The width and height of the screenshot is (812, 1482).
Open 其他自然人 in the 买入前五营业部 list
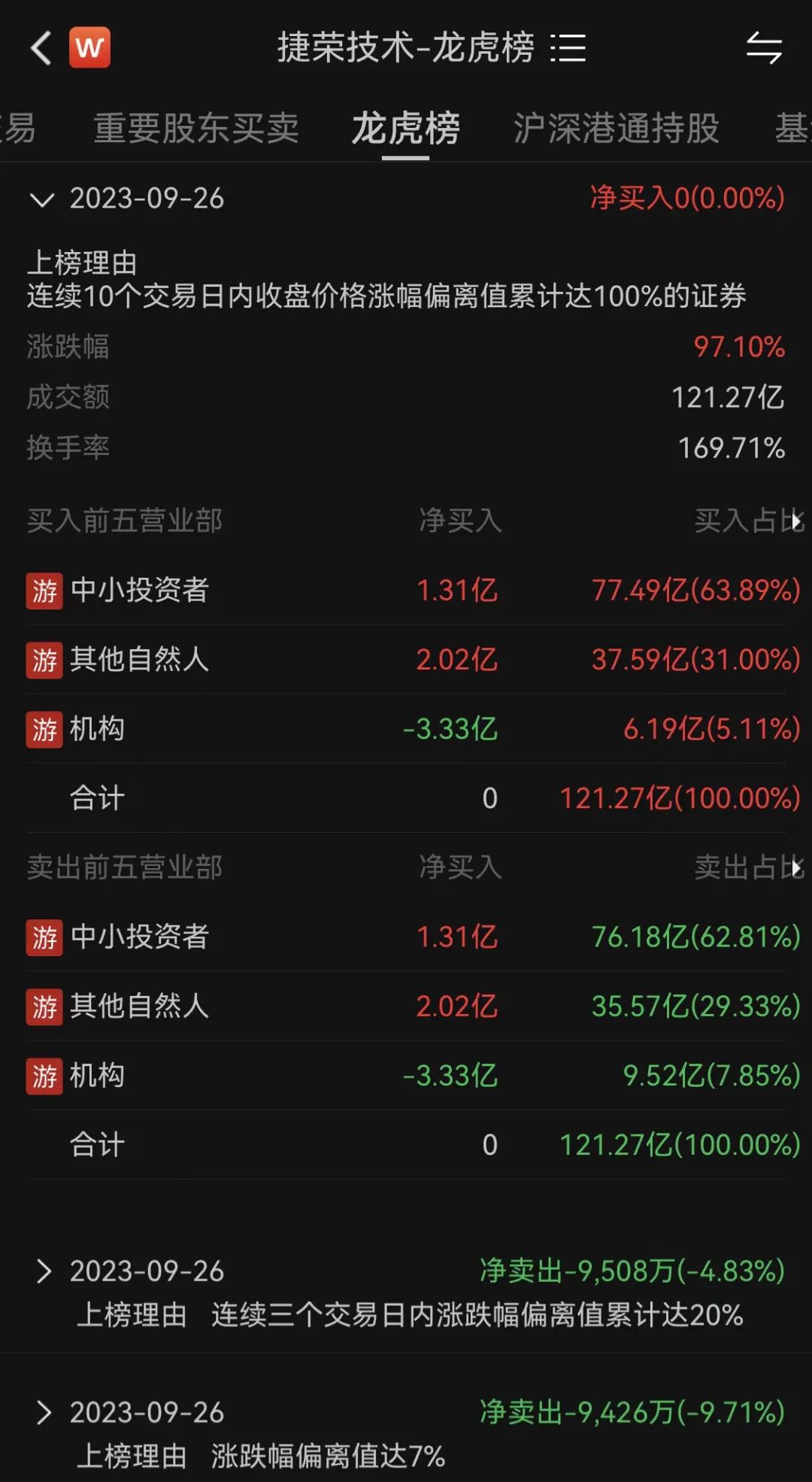click(140, 660)
